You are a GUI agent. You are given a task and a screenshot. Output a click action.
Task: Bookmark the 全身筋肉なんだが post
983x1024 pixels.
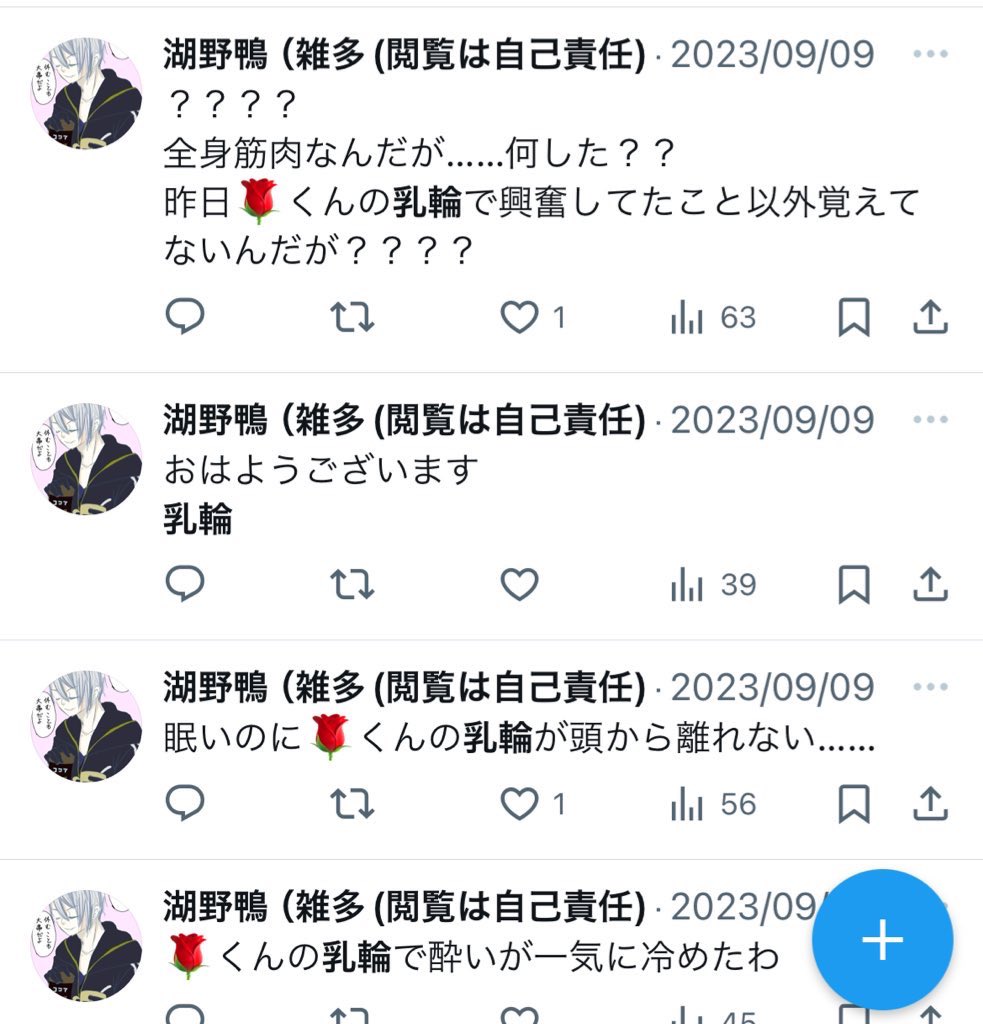pyautogui.click(x=853, y=318)
